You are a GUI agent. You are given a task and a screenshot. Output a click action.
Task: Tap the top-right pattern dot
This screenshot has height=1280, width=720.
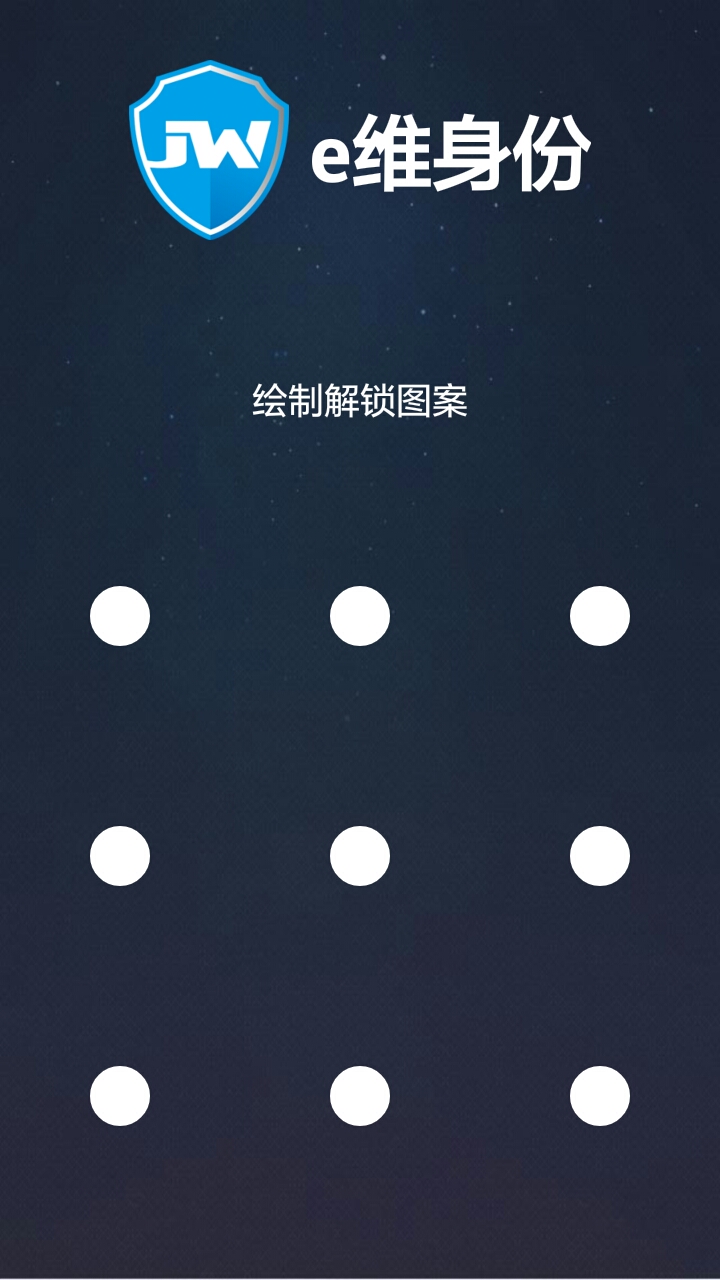(600, 616)
